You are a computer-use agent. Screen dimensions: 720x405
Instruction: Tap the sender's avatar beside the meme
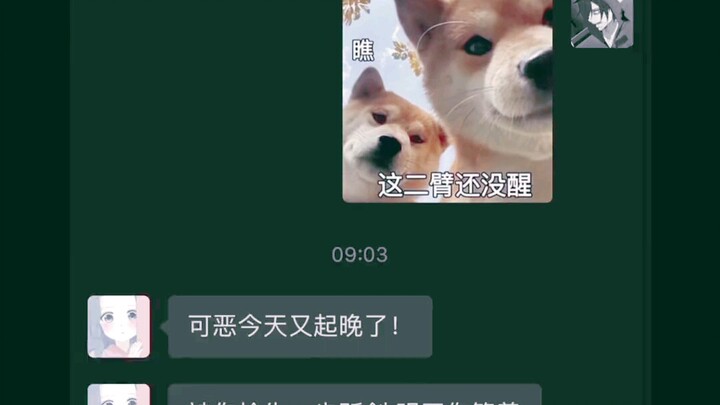[601, 22]
